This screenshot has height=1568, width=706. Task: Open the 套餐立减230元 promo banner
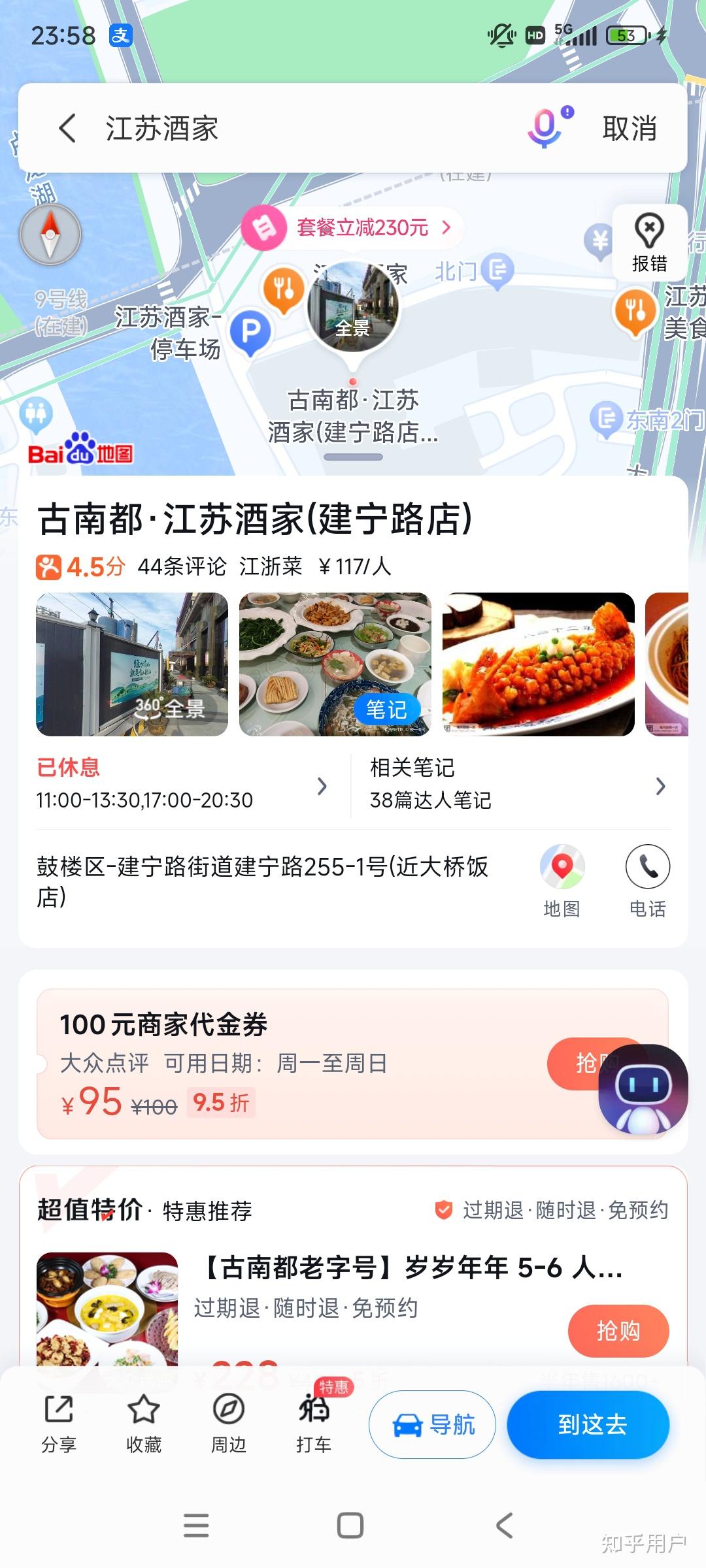(353, 228)
